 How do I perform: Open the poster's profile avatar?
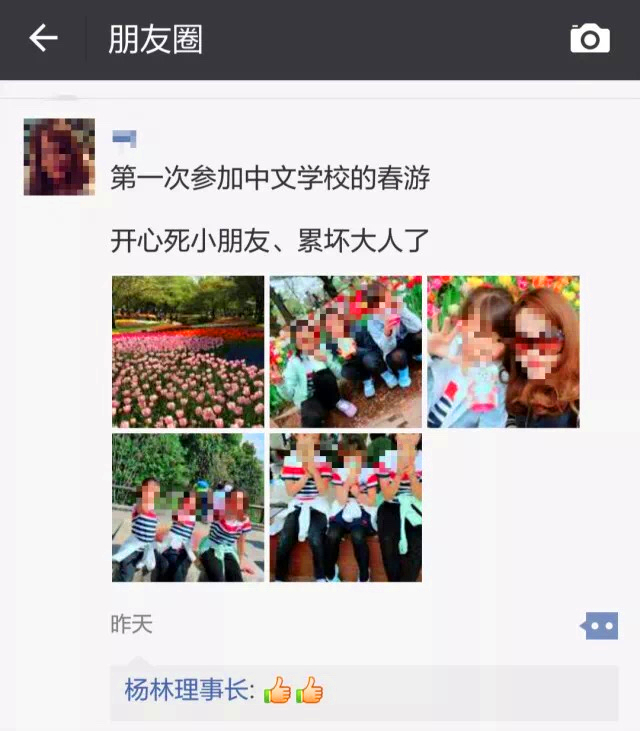(x=60, y=156)
